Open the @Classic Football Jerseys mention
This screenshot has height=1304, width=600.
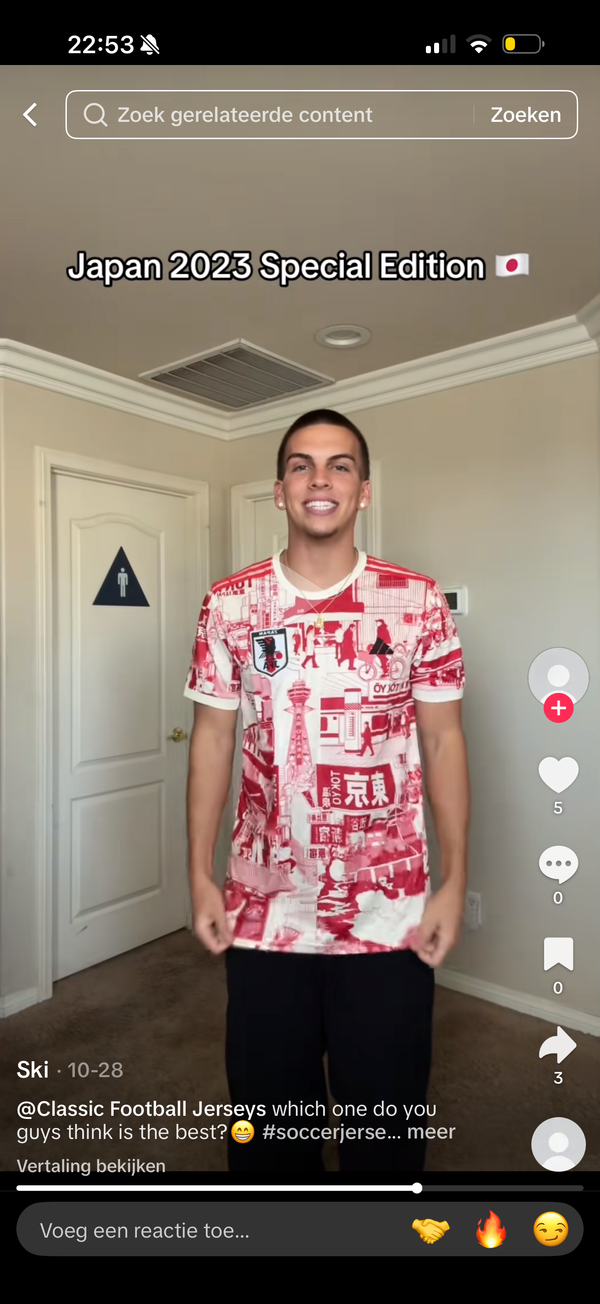[x=141, y=1108]
